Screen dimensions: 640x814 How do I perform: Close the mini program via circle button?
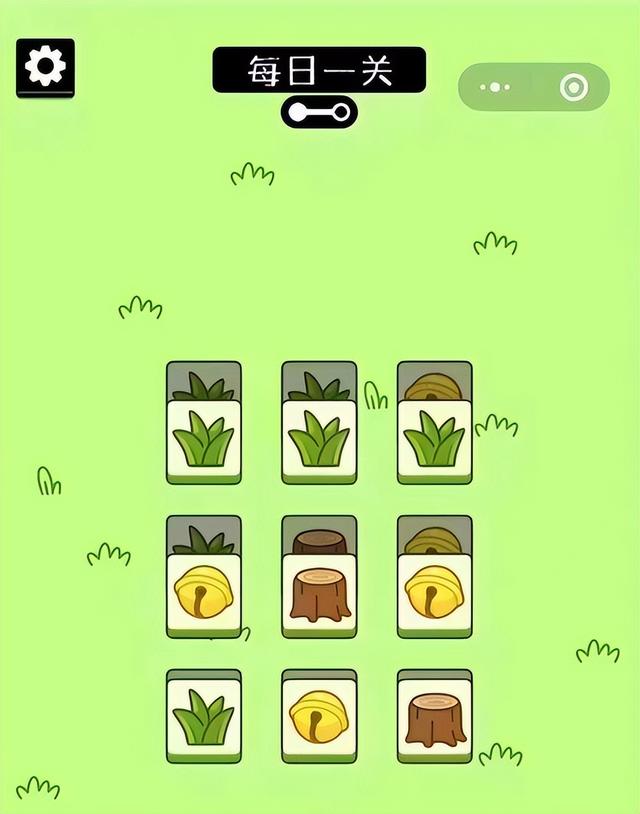(573, 88)
